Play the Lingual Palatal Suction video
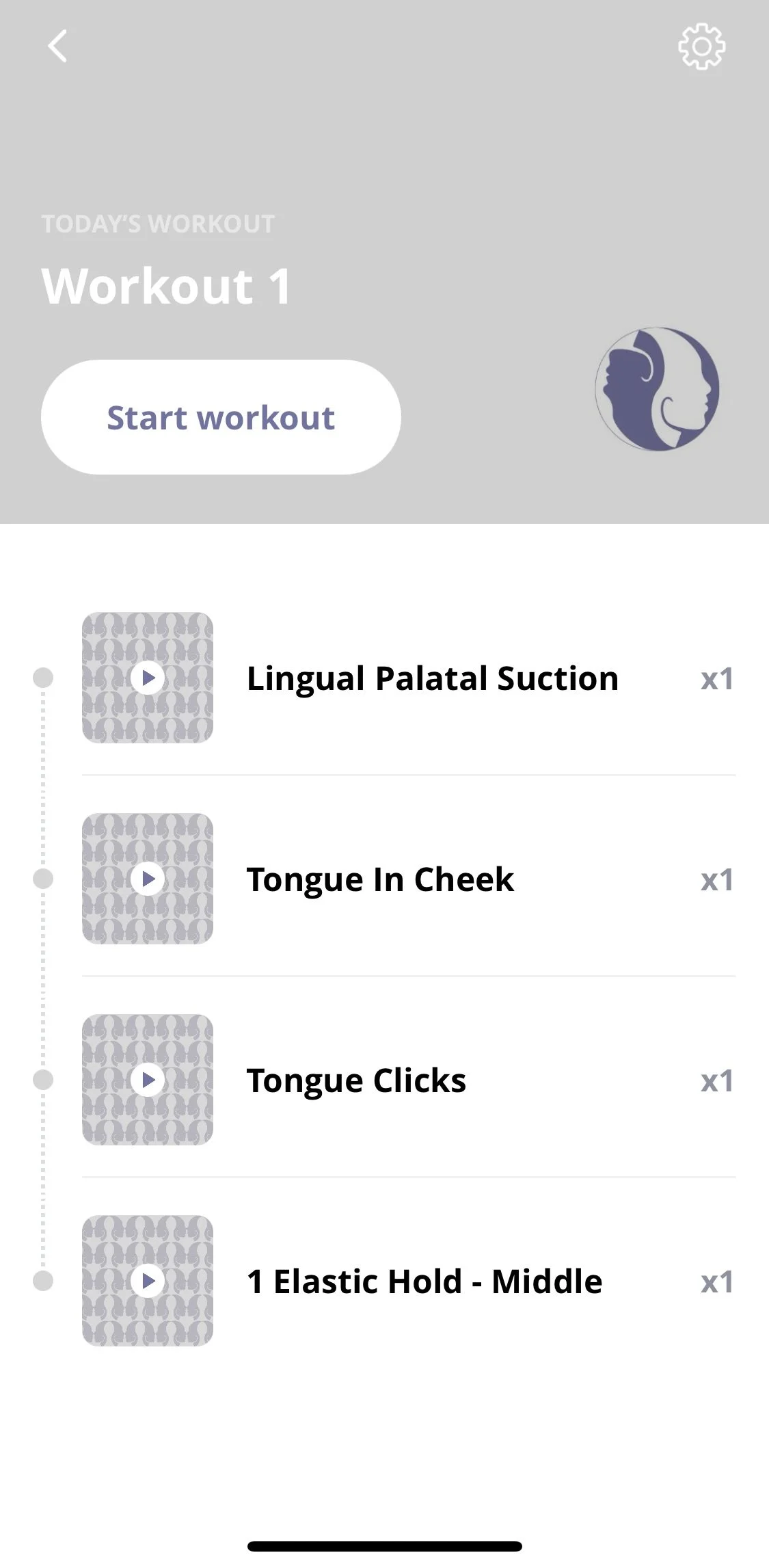This screenshot has width=769, height=1568. coord(148,678)
